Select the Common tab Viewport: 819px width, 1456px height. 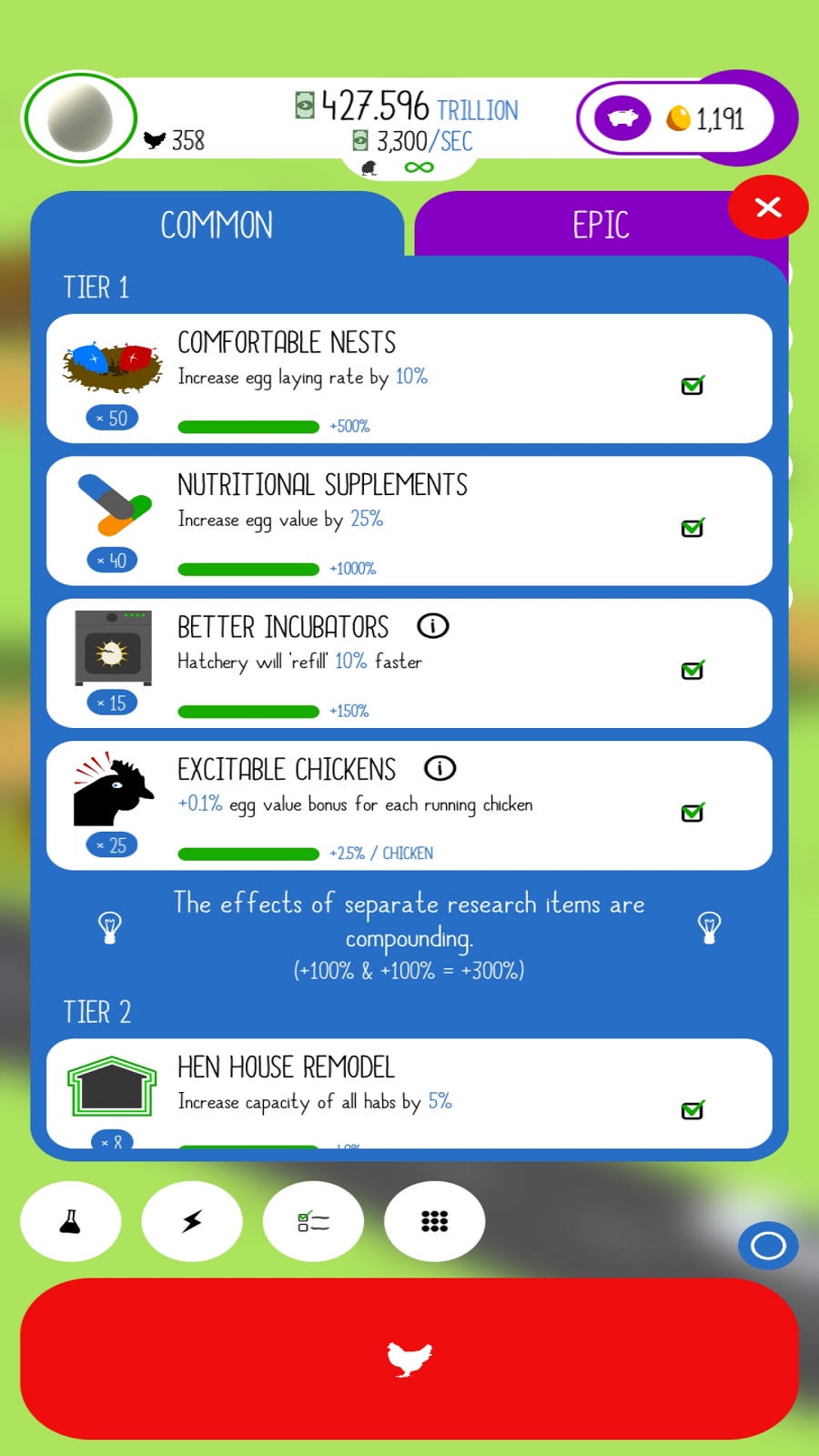(217, 225)
